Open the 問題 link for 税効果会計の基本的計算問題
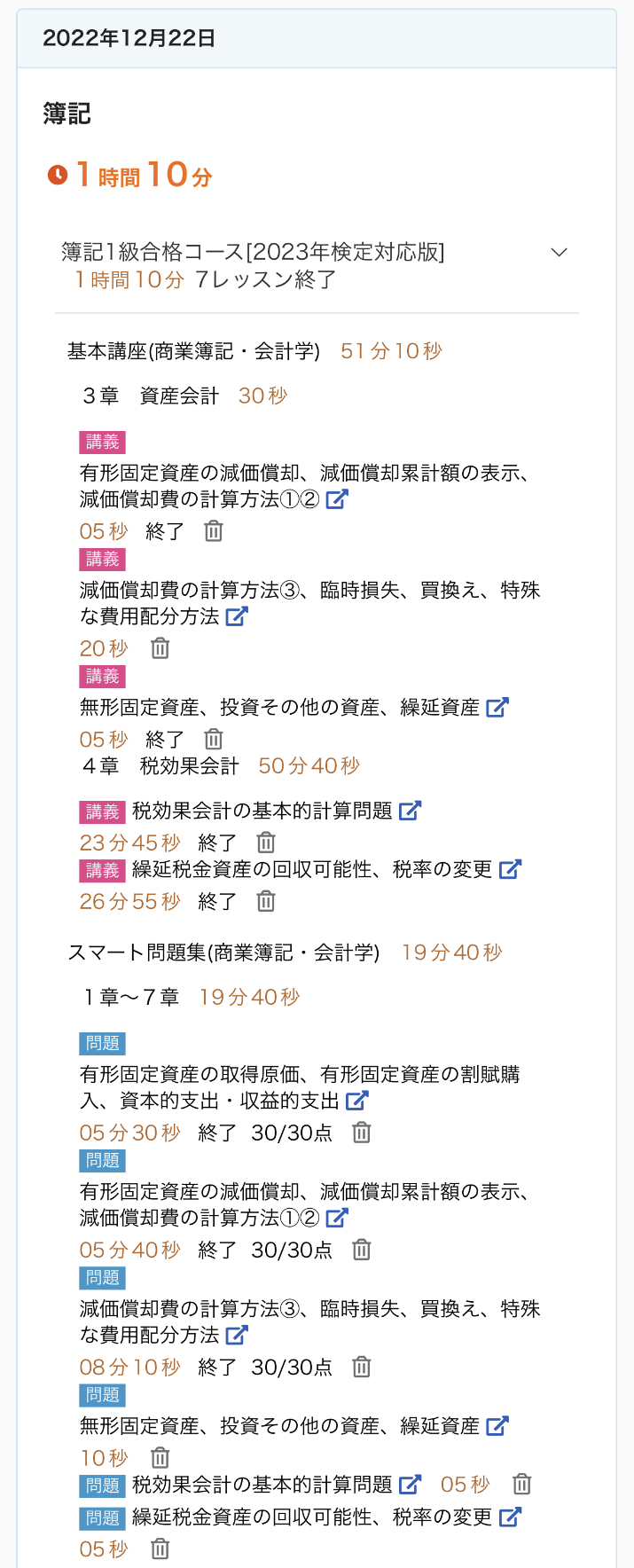This screenshot has width=634, height=1568. point(410,1484)
